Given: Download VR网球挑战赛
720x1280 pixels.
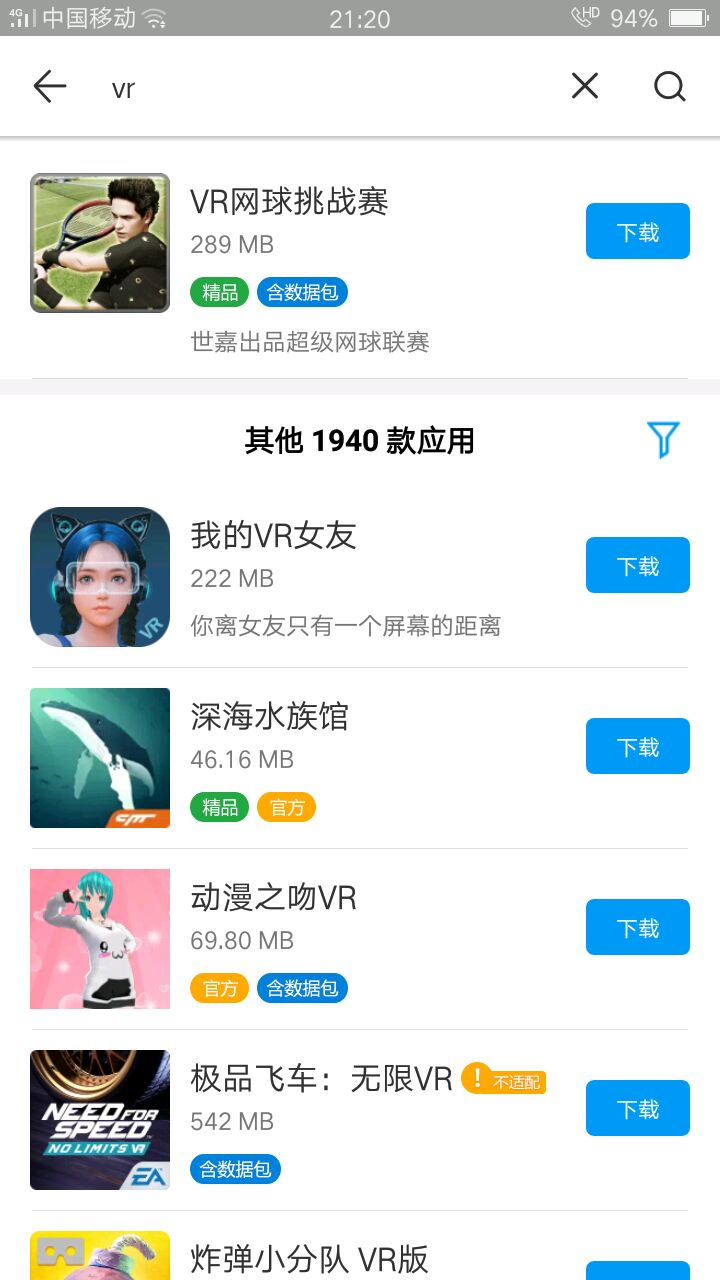Looking at the screenshot, I should tap(637, 231).
